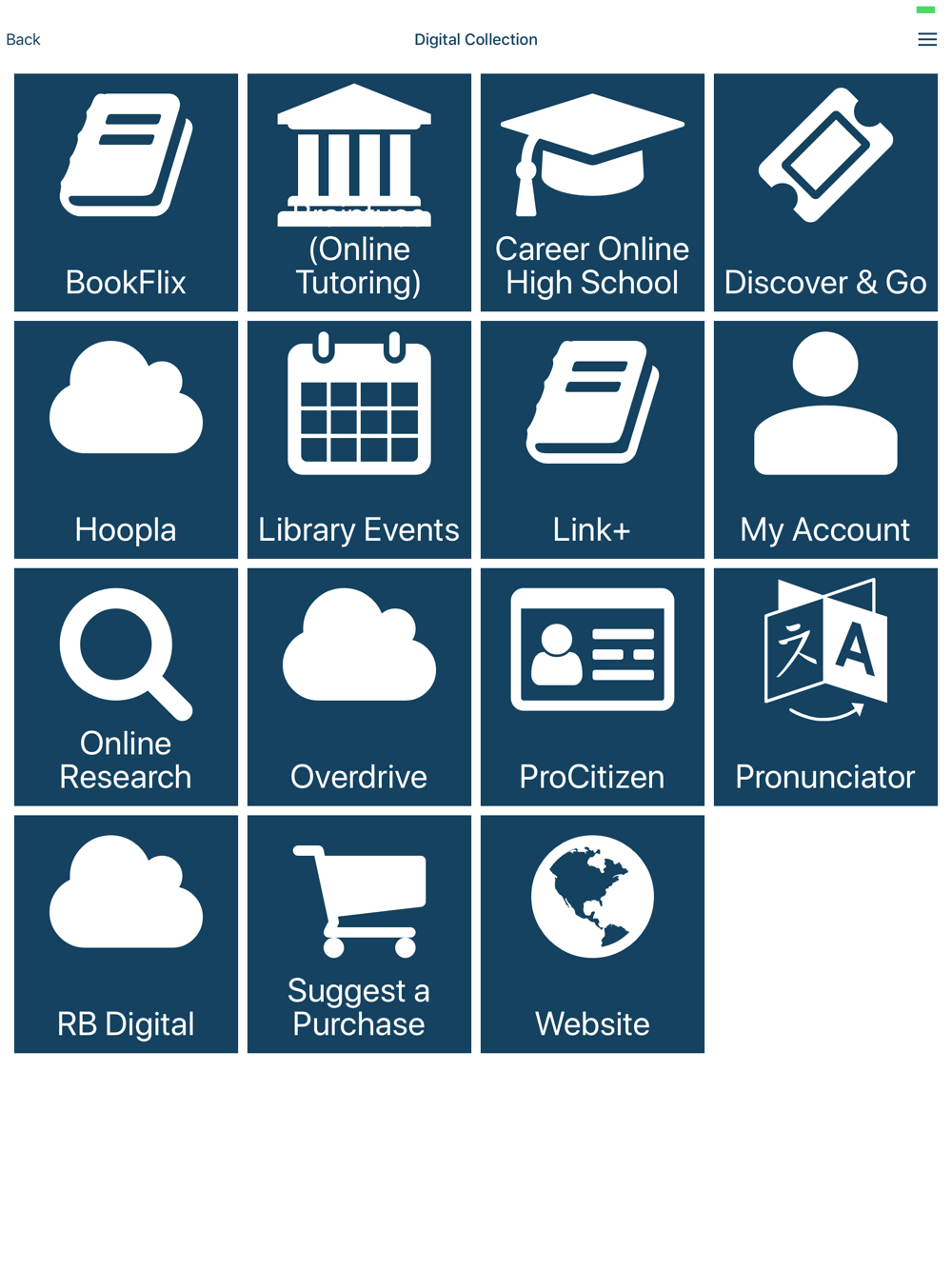Open Pronunciator language tile
The width and height of the screenshot is (952, 1270).
pos(825,687)
